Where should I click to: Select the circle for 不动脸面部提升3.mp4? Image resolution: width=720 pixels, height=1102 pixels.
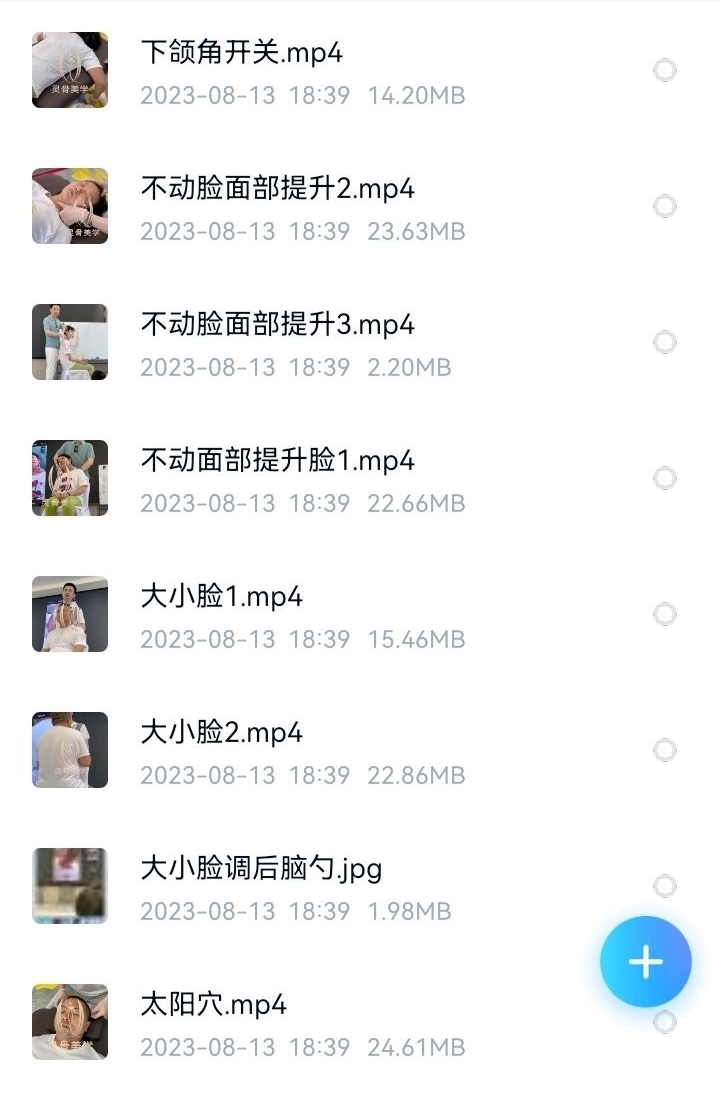pyautogui.click(x=664, y=342)
